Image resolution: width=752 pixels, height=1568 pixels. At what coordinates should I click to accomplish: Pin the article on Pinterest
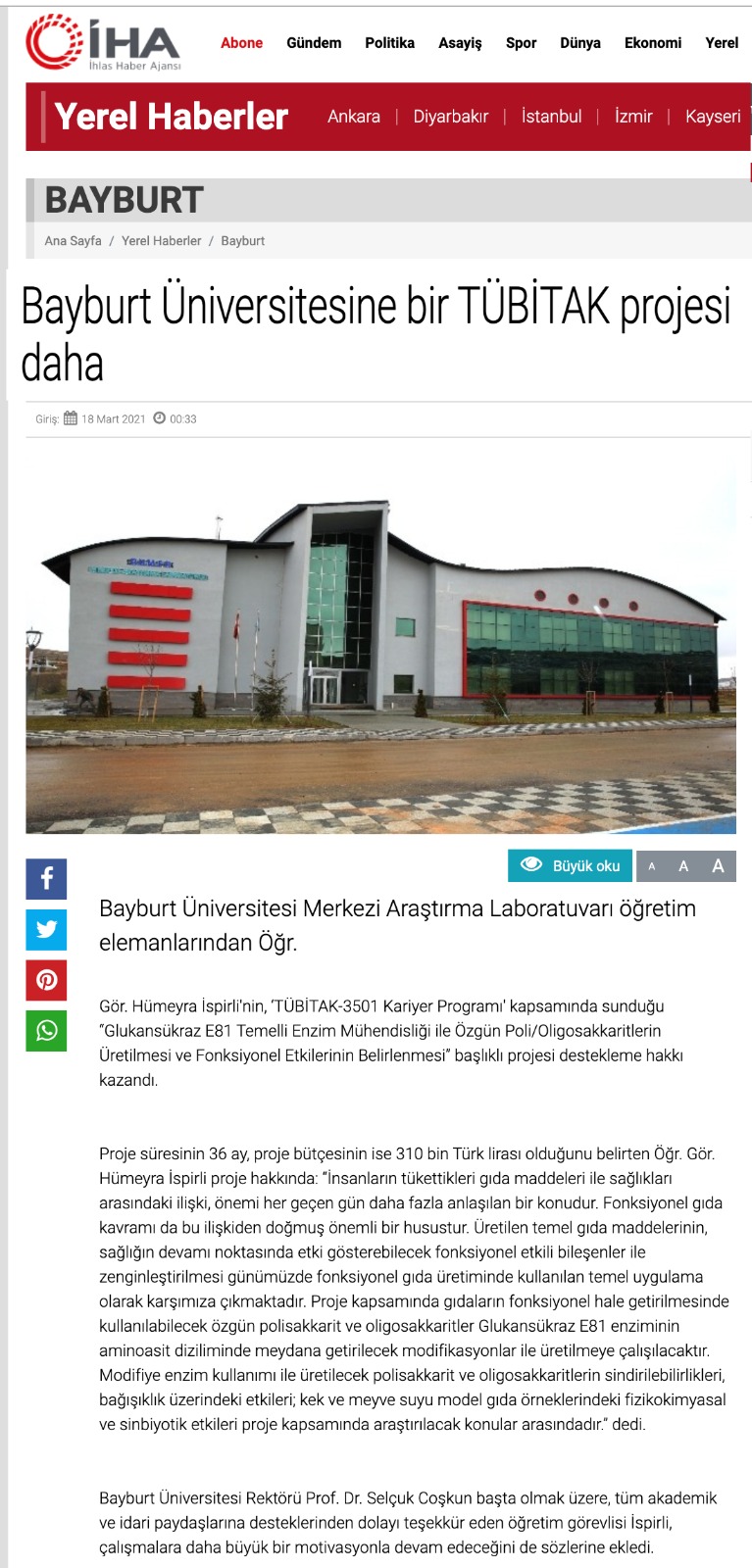pos(46,980)
